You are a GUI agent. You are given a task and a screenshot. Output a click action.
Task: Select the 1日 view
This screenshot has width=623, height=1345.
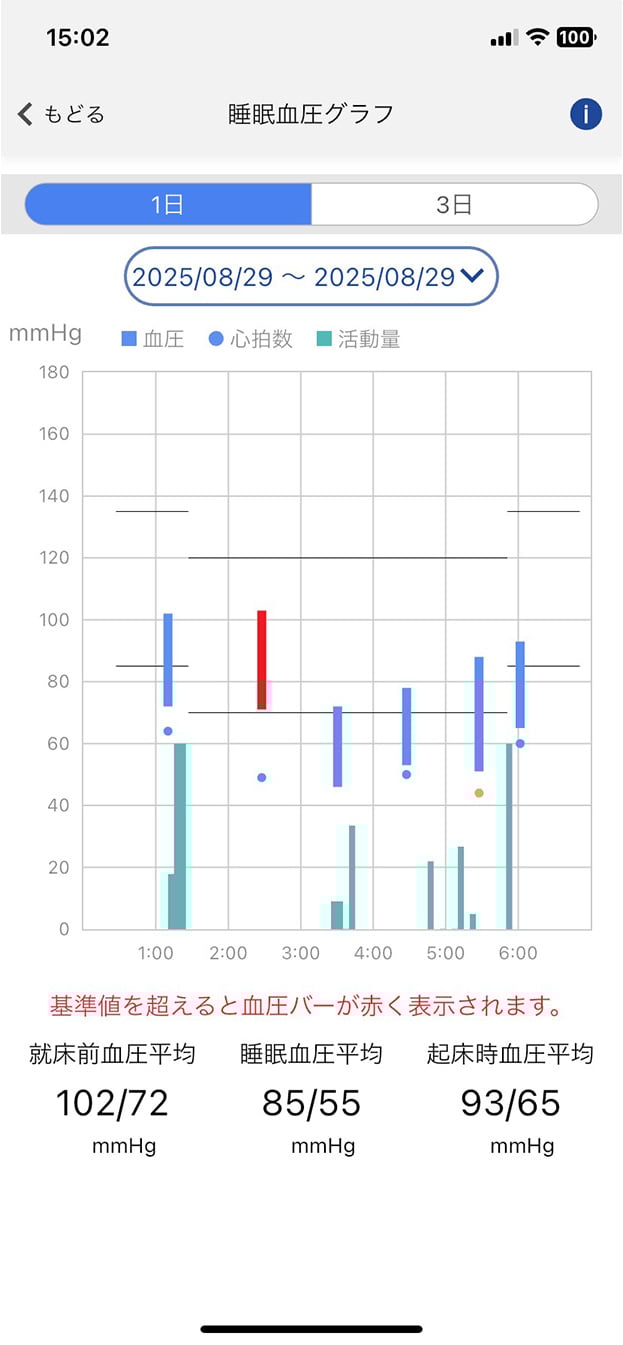(x=168, y=204)
